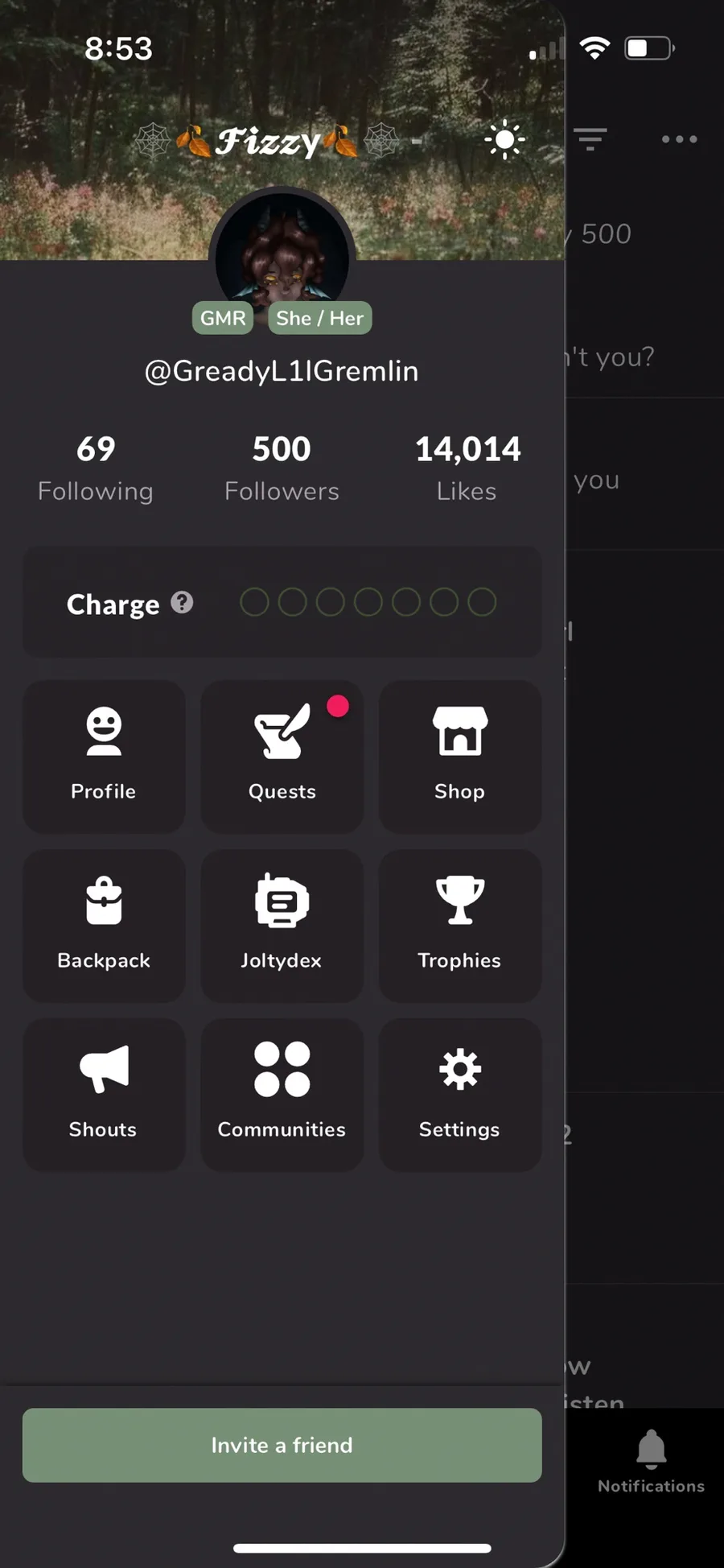
Task: Open the Profile tile
Action: pos(104,756)
